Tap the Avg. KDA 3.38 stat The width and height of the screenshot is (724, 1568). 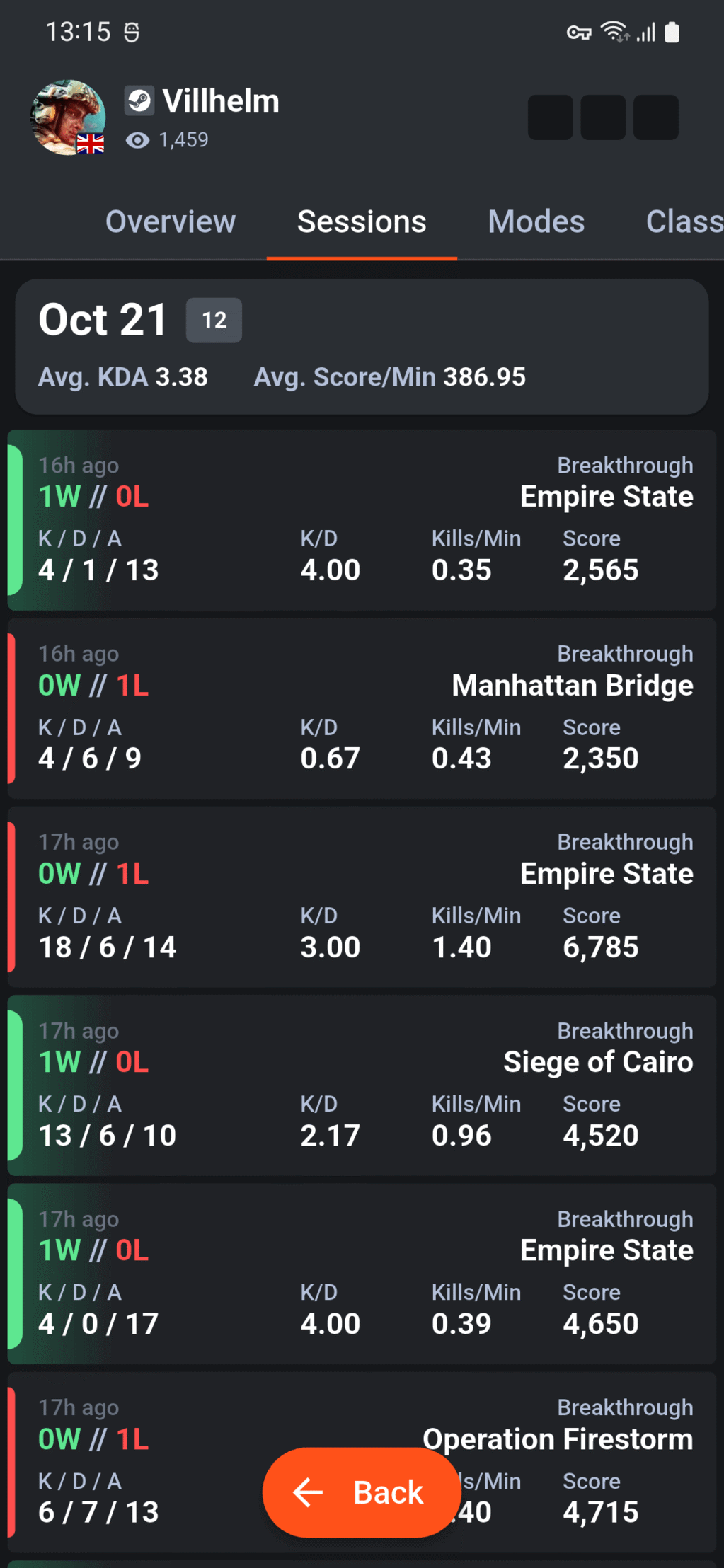(x=122, y=377)
